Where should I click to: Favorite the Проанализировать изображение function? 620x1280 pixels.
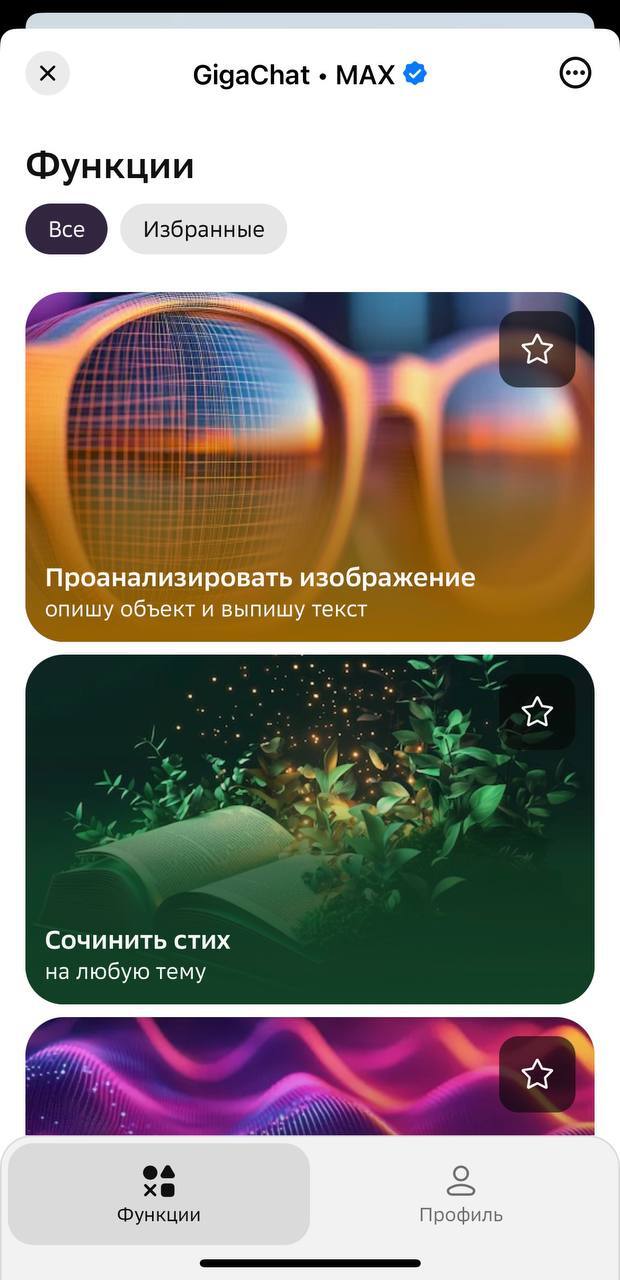click(537, 349)
